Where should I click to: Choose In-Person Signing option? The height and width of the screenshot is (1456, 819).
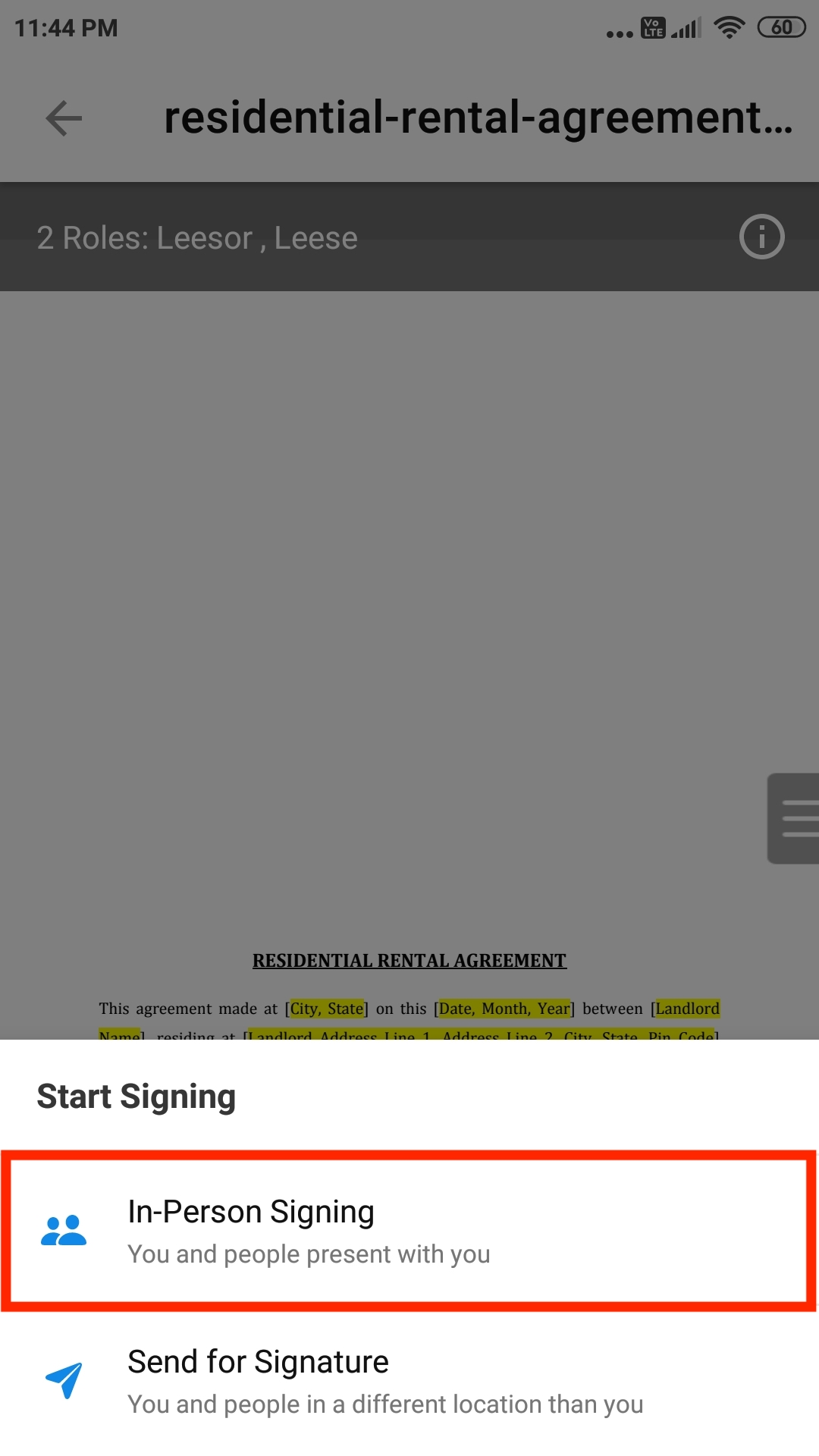tap(409, 1230)
